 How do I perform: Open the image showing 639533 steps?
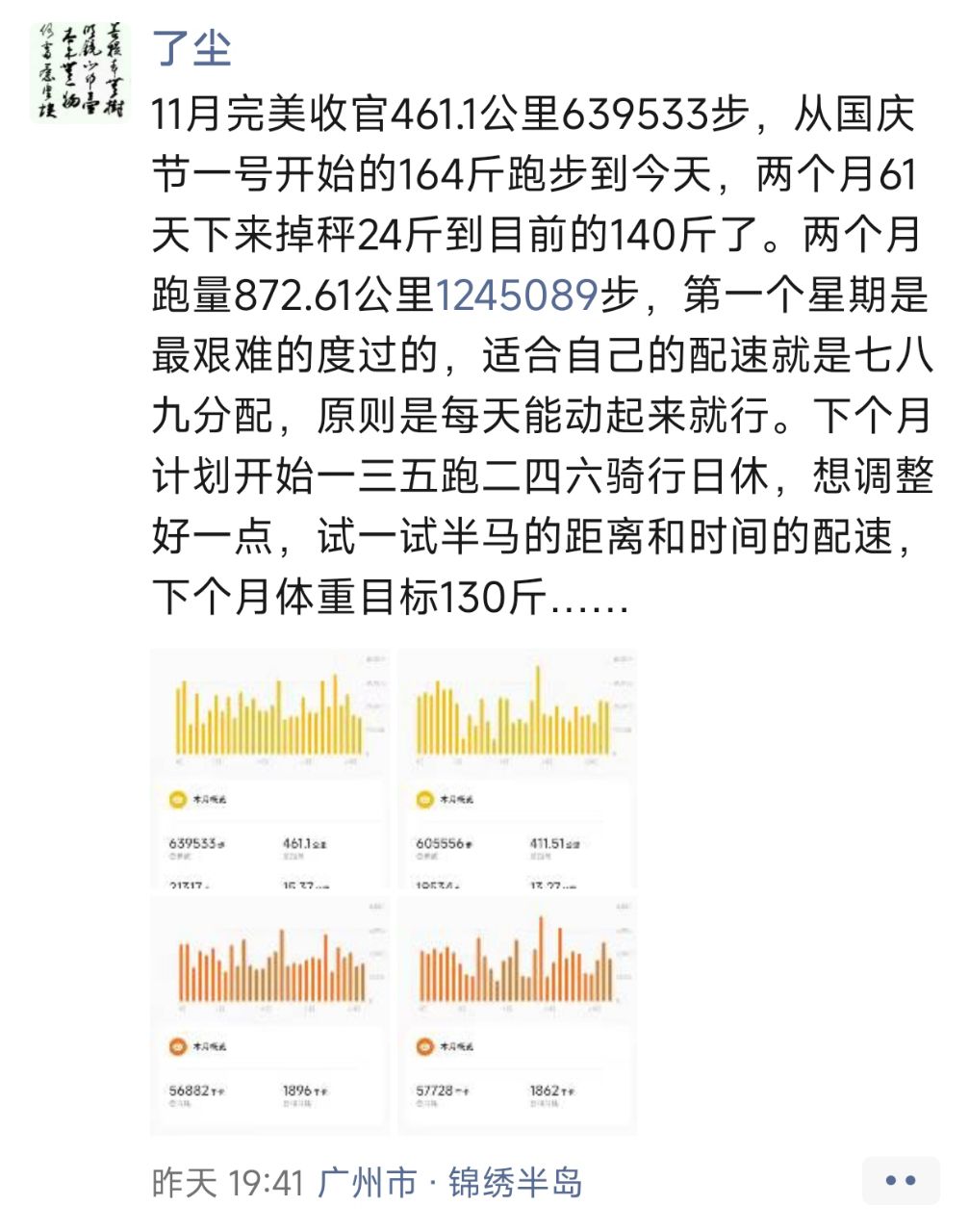pos(269,769)
